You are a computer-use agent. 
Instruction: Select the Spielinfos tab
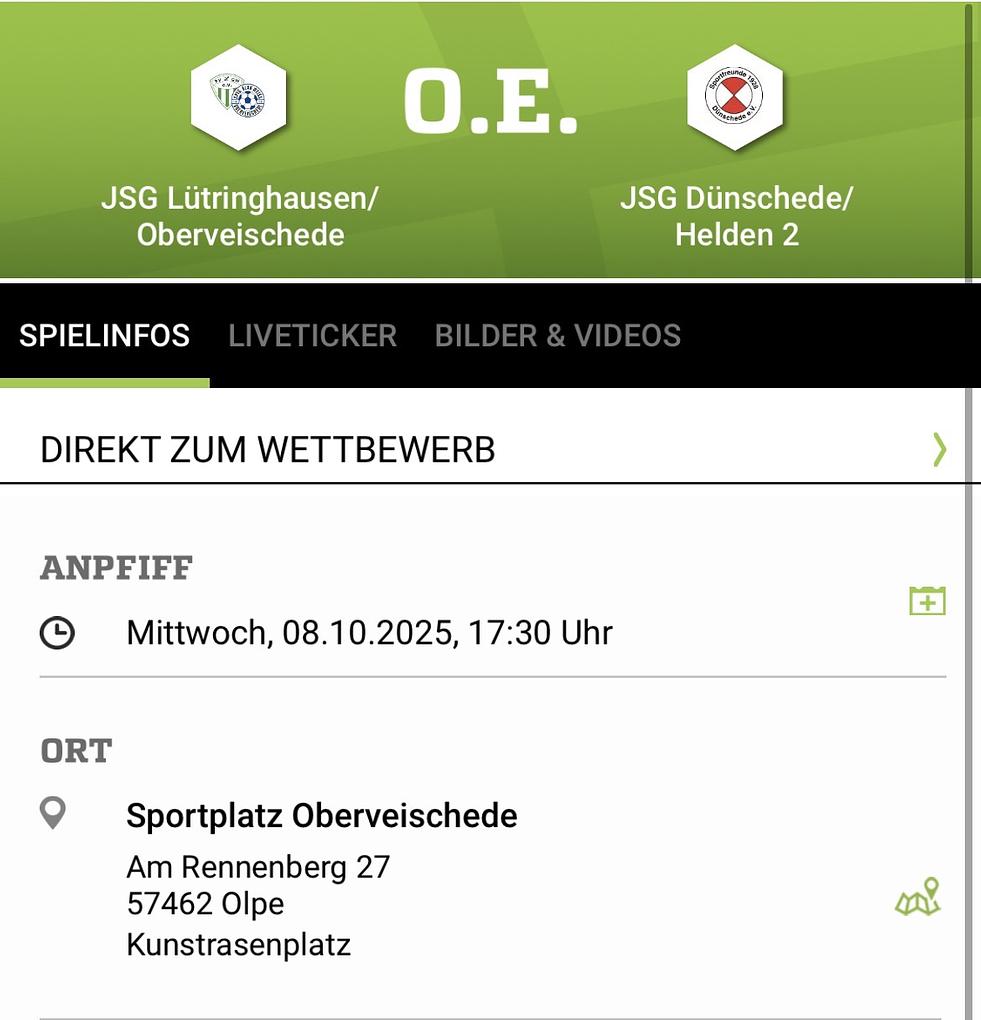point(104,336)
